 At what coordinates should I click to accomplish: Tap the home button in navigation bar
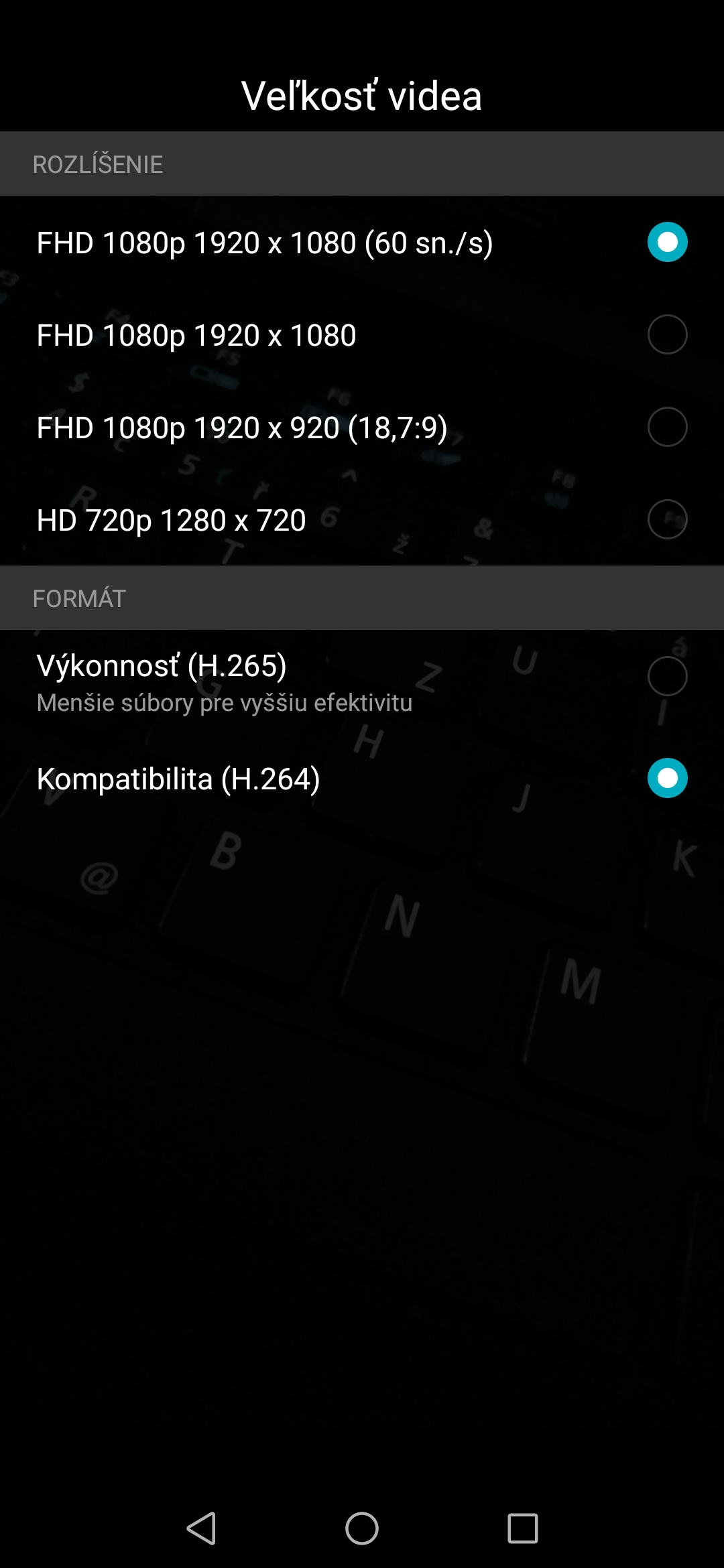(362, 1528)
